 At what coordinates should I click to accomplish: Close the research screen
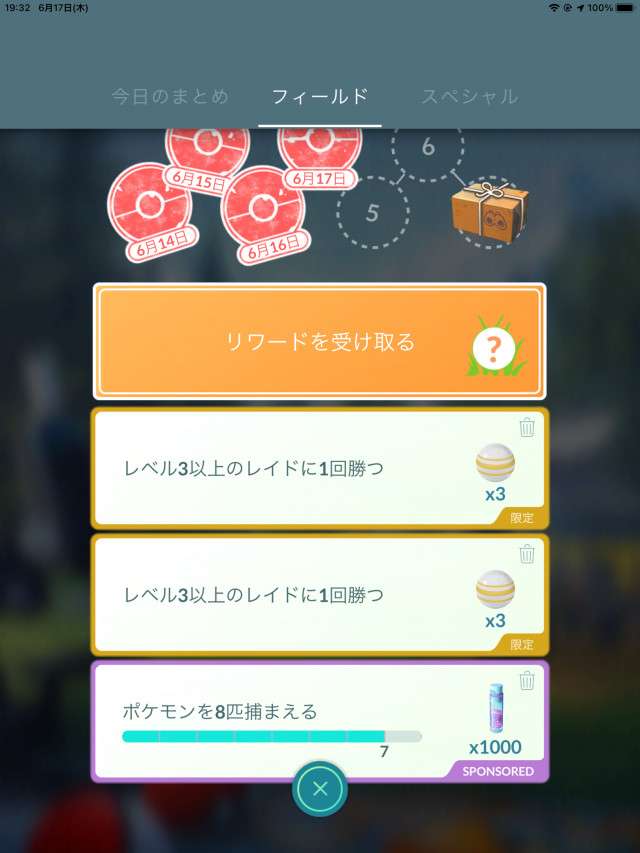[320, 789]
